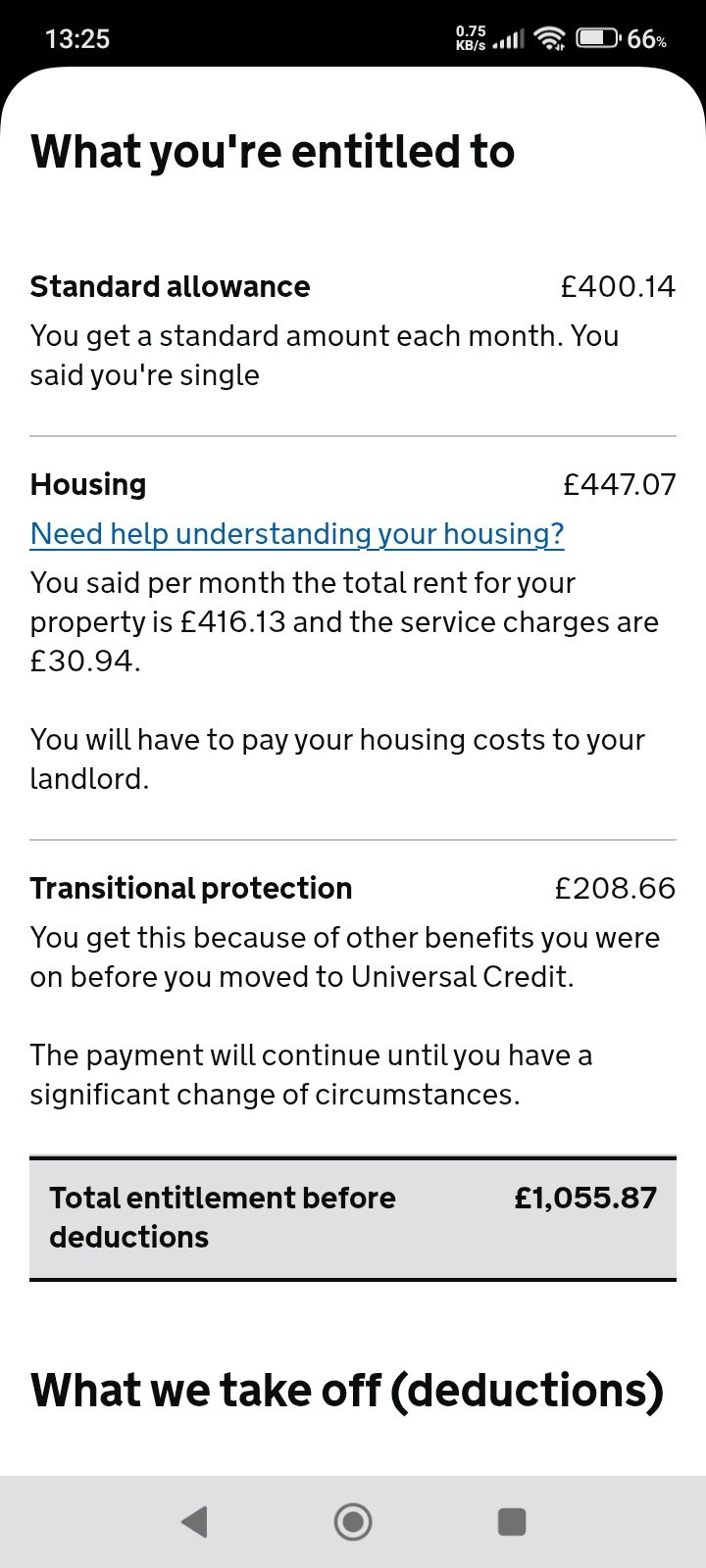Go to the home screen
This screenshot has height=1568, width=706.
353,1521
